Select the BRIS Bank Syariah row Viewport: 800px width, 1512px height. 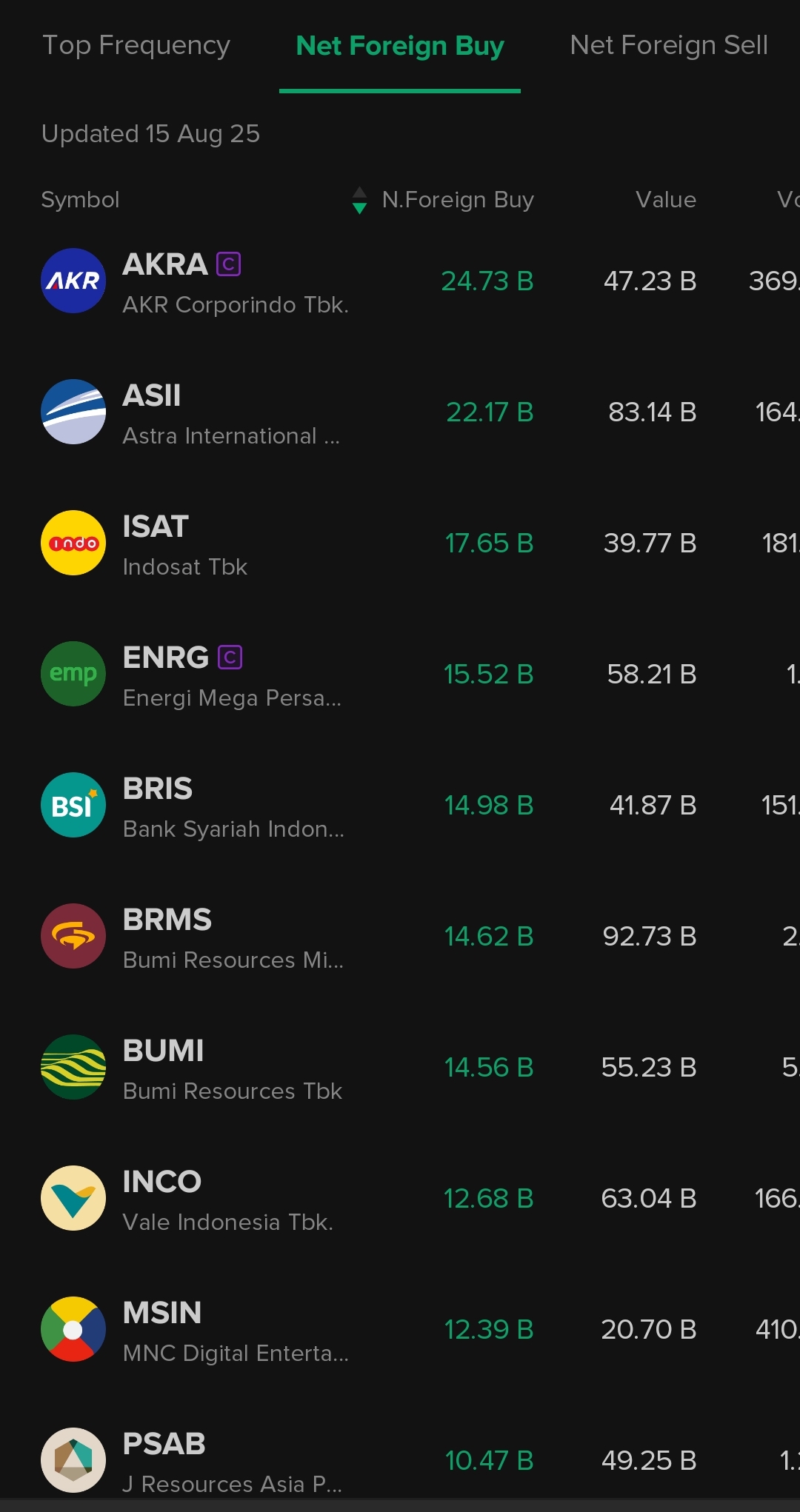pos(233,807)
